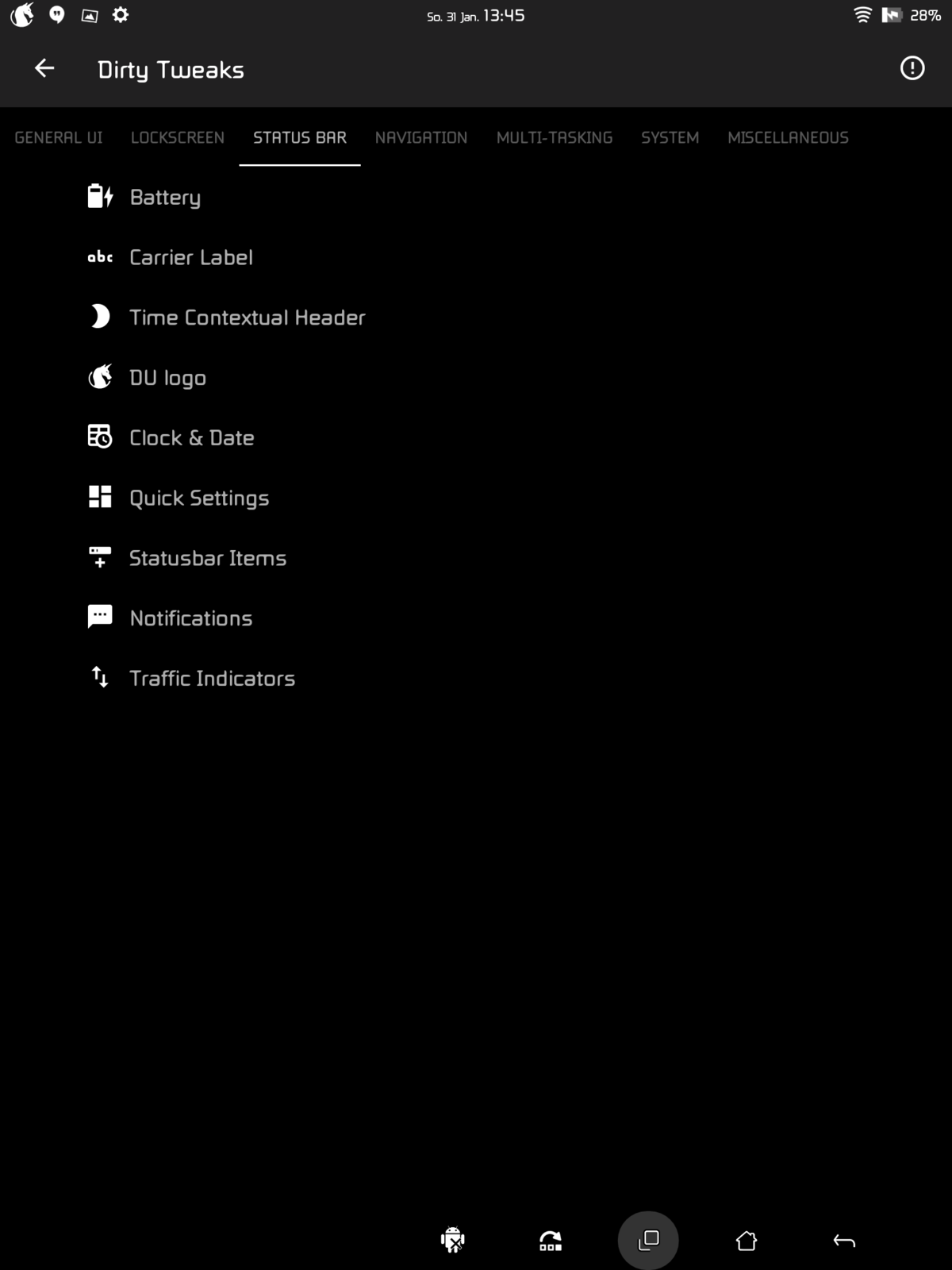
Task: Tap the recent apps button
Action: pos(648,1240)
